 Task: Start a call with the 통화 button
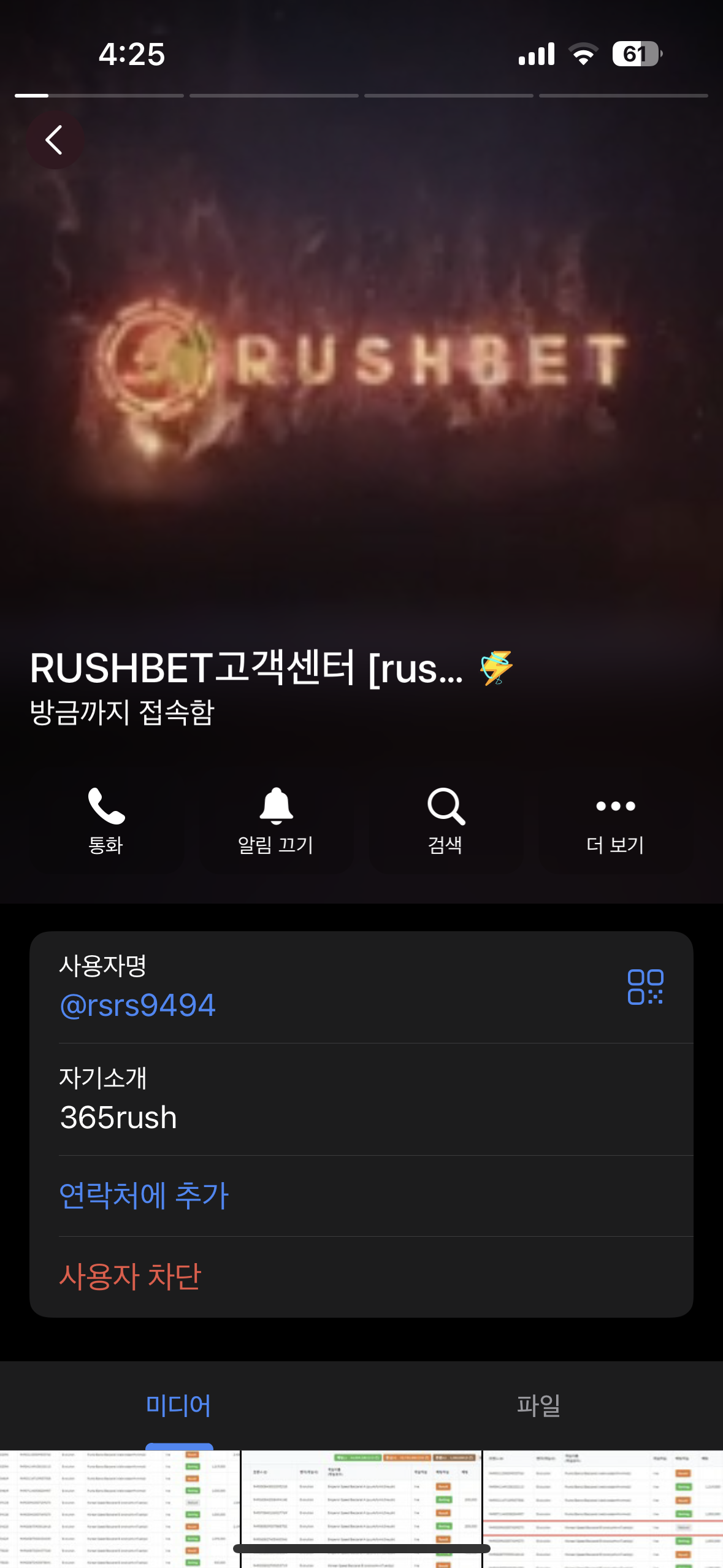click(106, 821)
